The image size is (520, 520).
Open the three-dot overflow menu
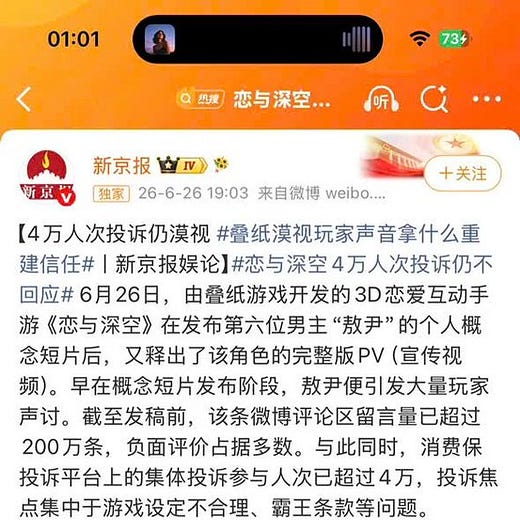(x=487, y=99)
